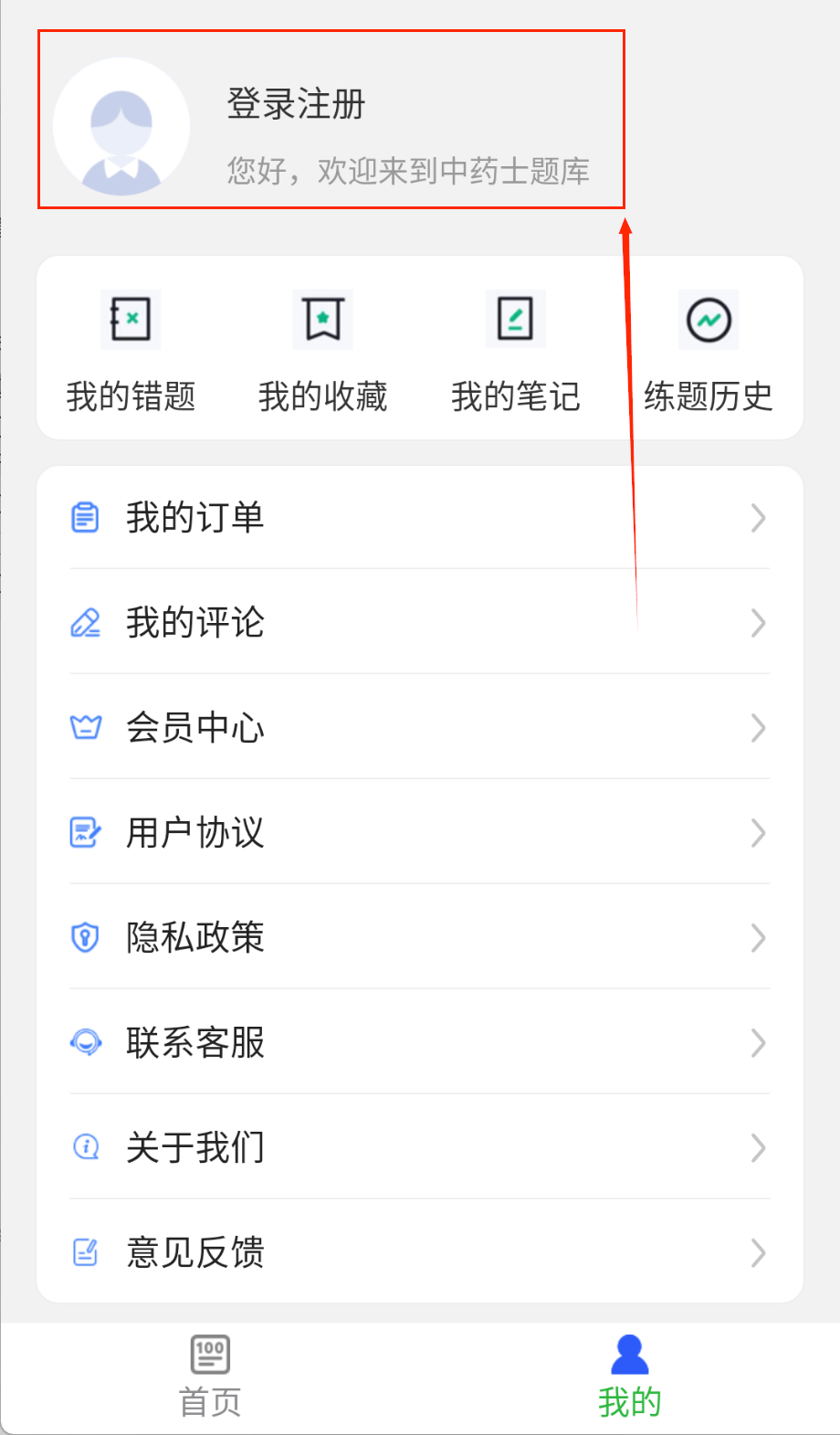Open the 我的订单 row
Image resolution: width=840 pixels, height=1435 pixels.
419,518
